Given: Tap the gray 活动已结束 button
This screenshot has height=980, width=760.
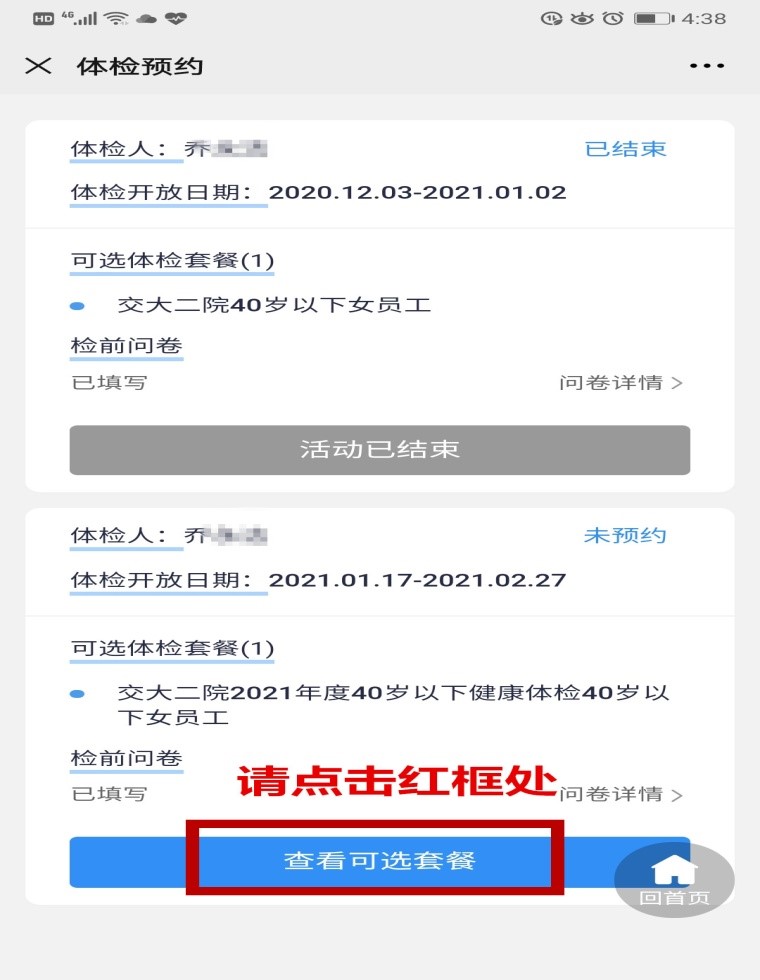Looking at the screenshot, I should pyautogui.click(x=379, y=449).
